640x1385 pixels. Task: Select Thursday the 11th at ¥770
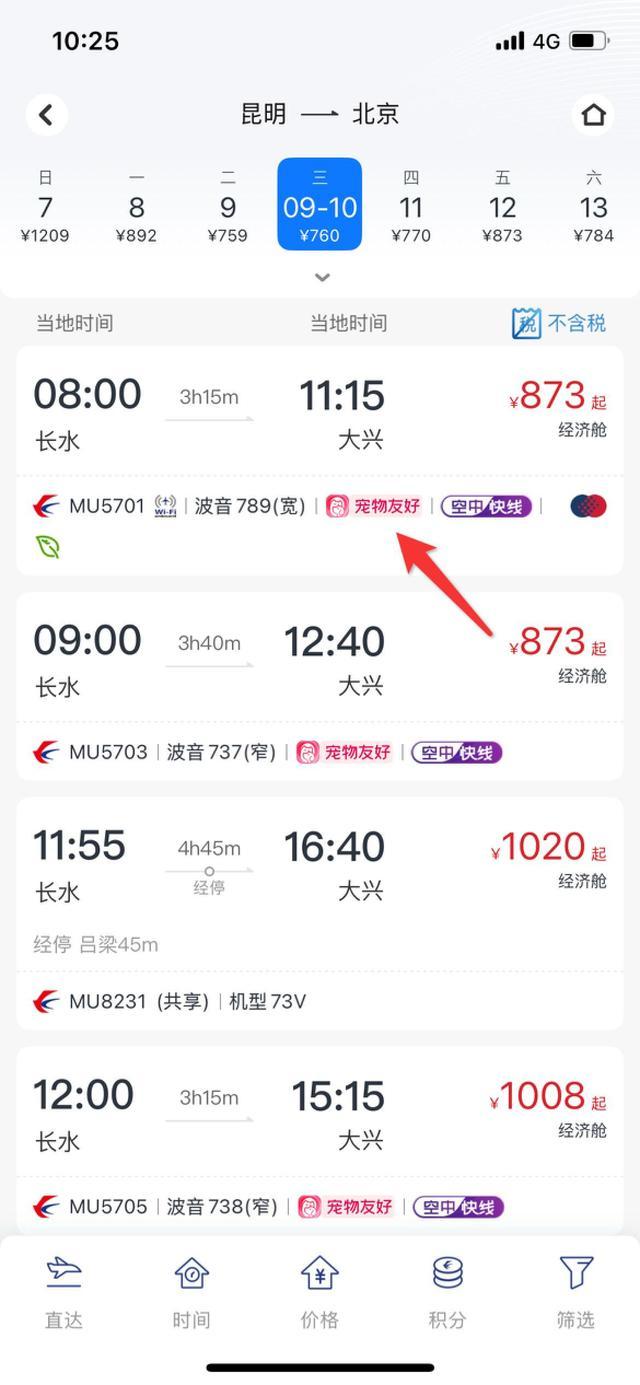pyautogui.click(x=411, y=207)
